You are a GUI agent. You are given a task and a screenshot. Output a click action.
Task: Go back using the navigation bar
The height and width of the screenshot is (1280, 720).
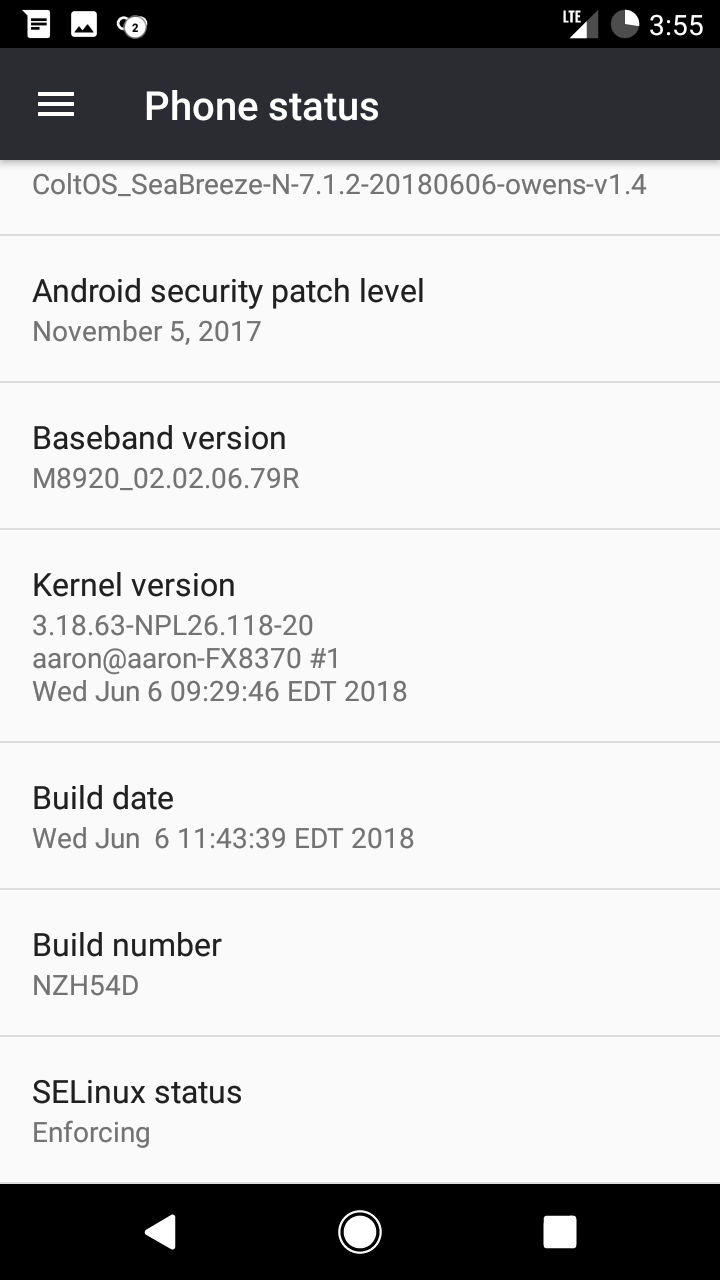pyautogui.click(x=160, y=1232)
